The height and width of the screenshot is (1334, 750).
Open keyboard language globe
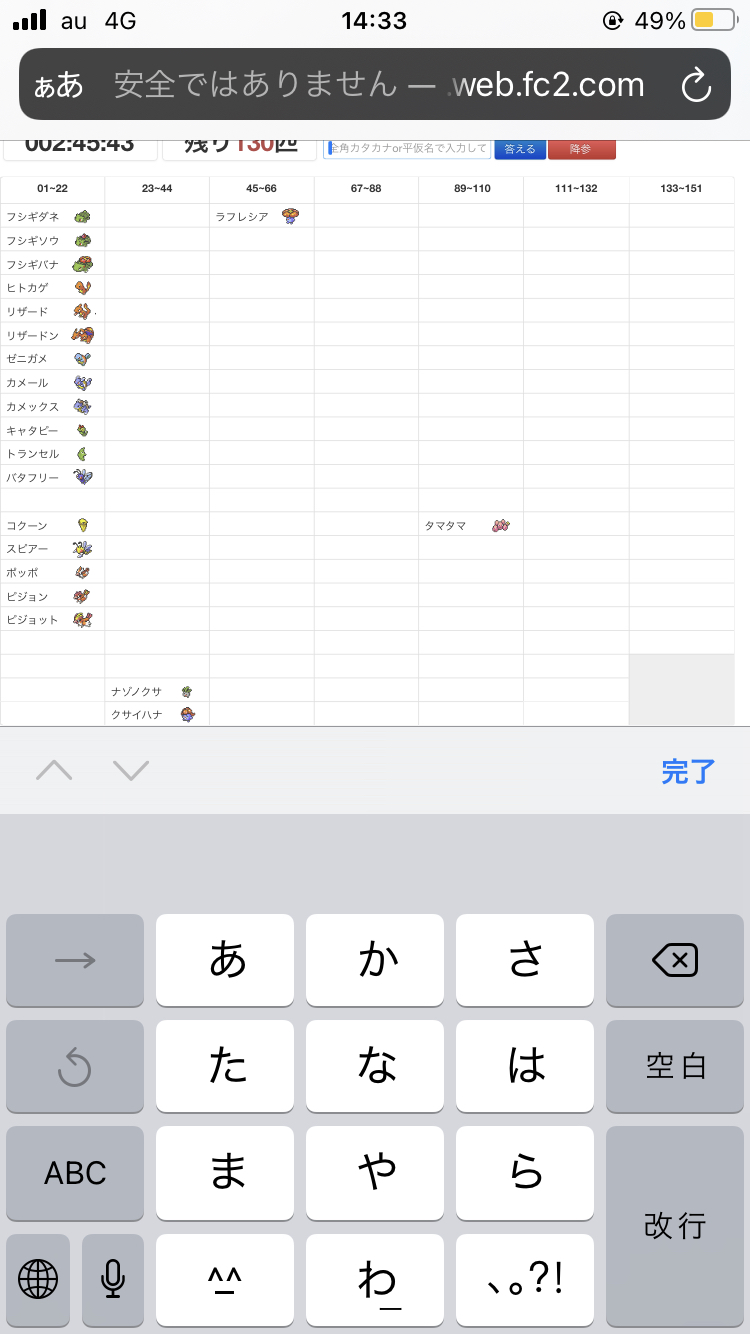(x=38, y=1279)
